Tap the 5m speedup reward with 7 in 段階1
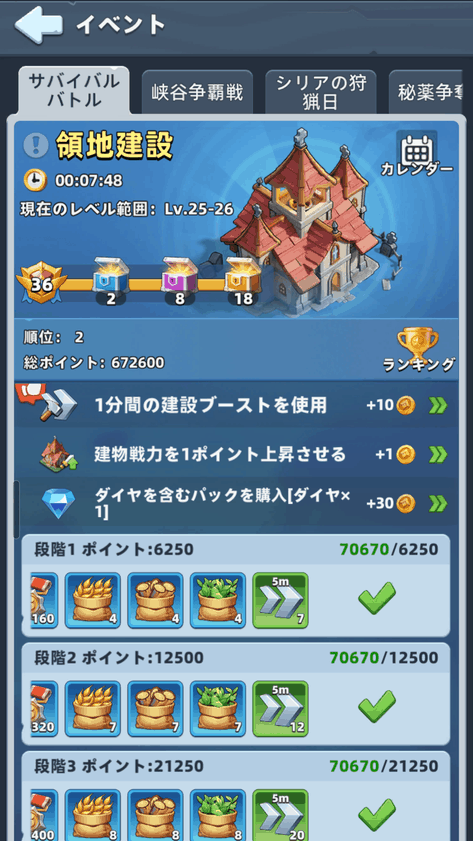 pos(280,600)
